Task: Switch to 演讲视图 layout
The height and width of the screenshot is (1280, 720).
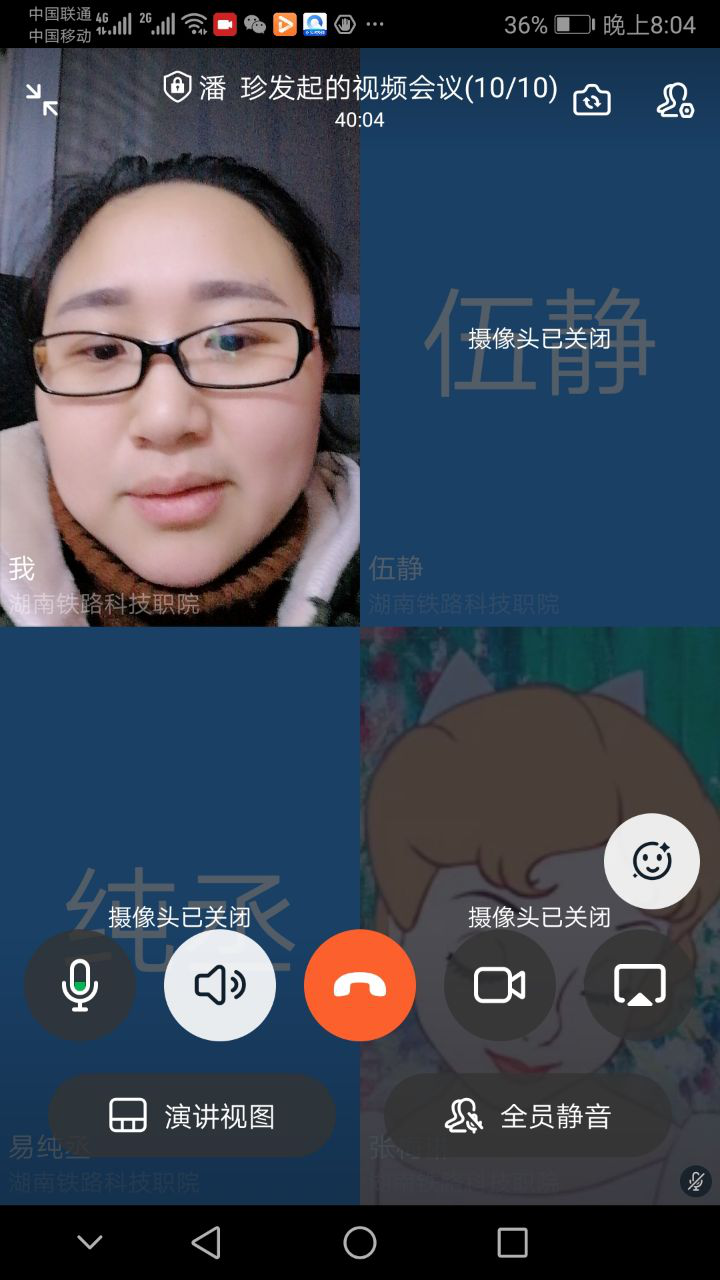Action: (192, 1116)
